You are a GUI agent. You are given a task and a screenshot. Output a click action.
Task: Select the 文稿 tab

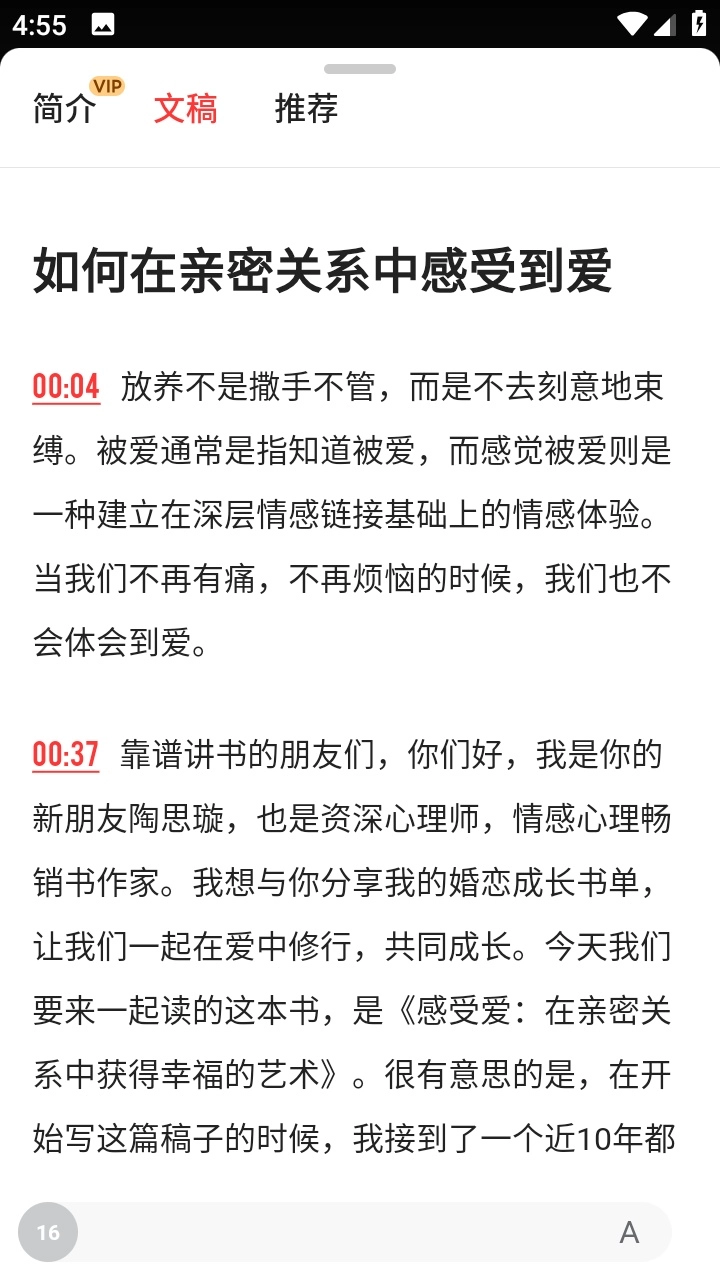(x=185, y=108)
